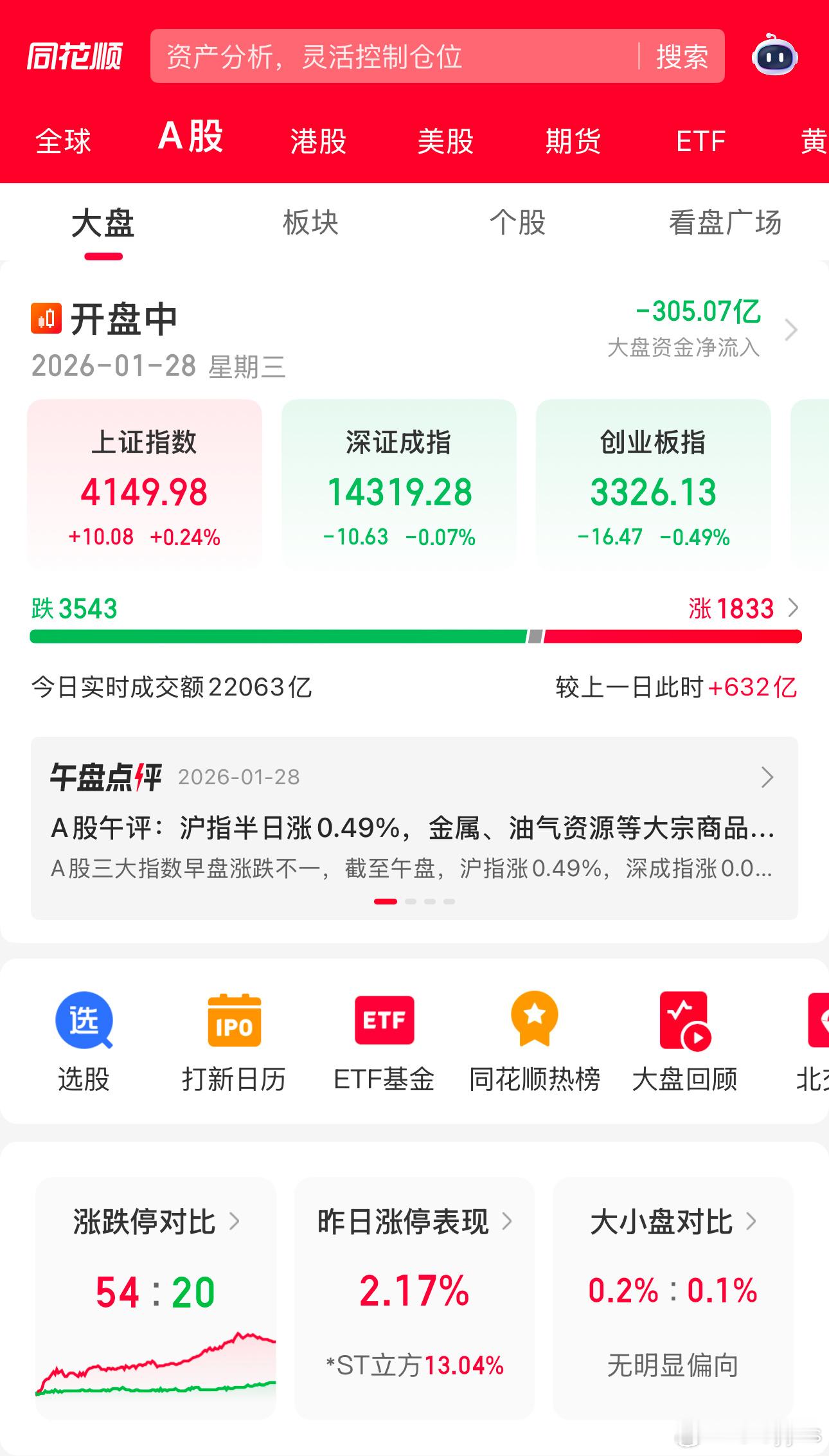Click the search input field at top
Image resolution: width=829 pixels, height=1456 pixels.
[386, 57]
